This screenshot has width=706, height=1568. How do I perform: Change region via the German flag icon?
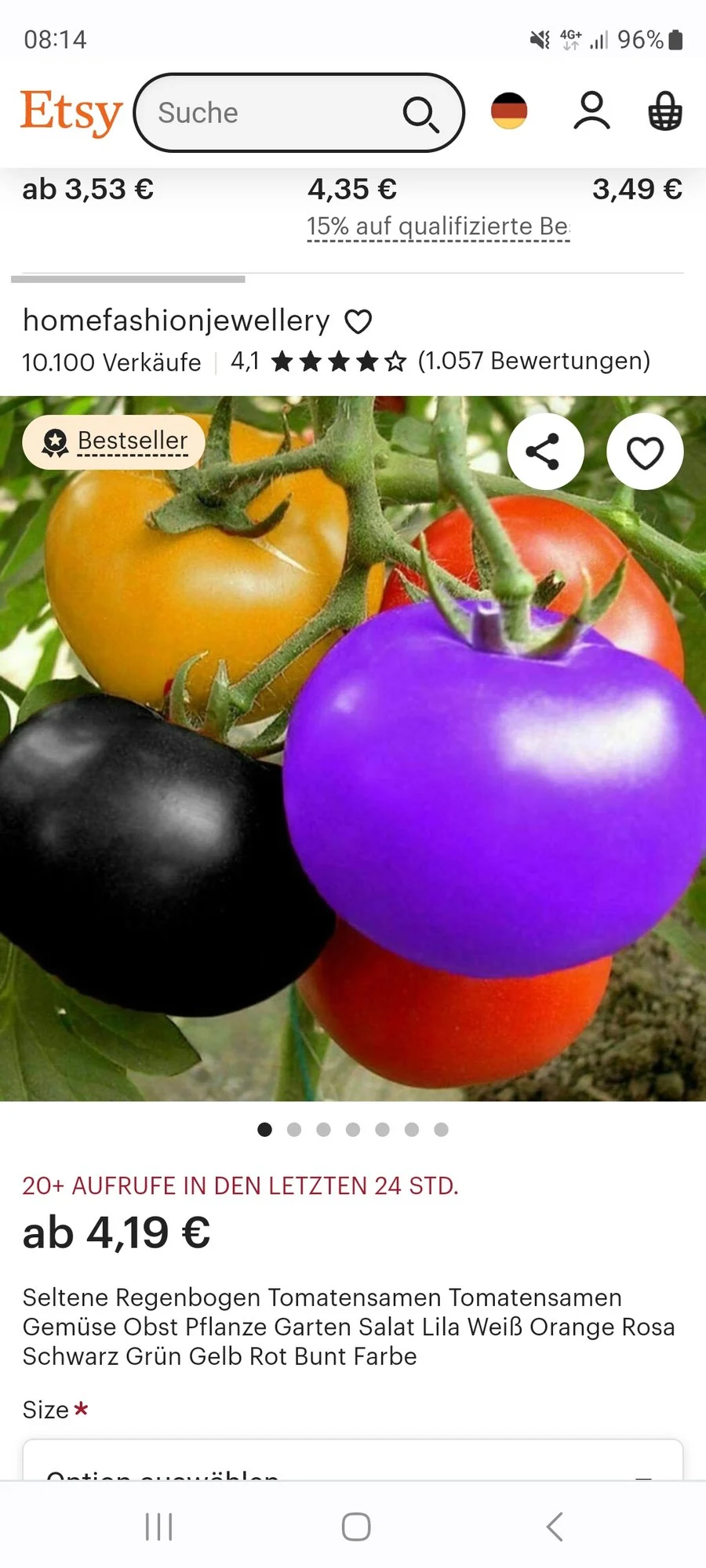click(x=509, y=111)
